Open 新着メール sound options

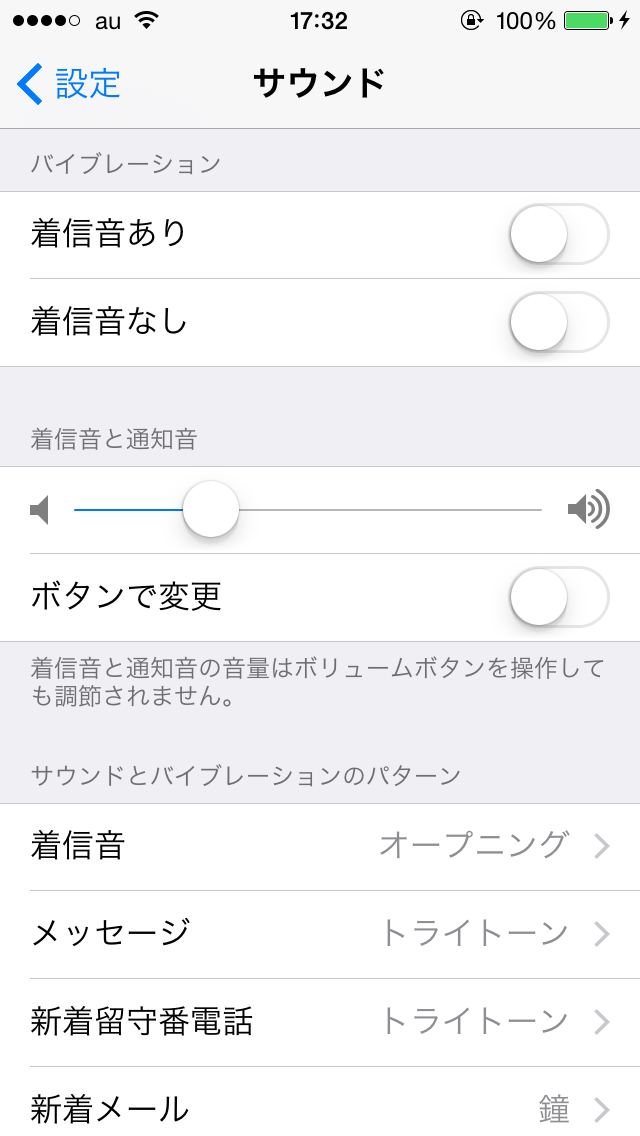(x=320, y=1102)
